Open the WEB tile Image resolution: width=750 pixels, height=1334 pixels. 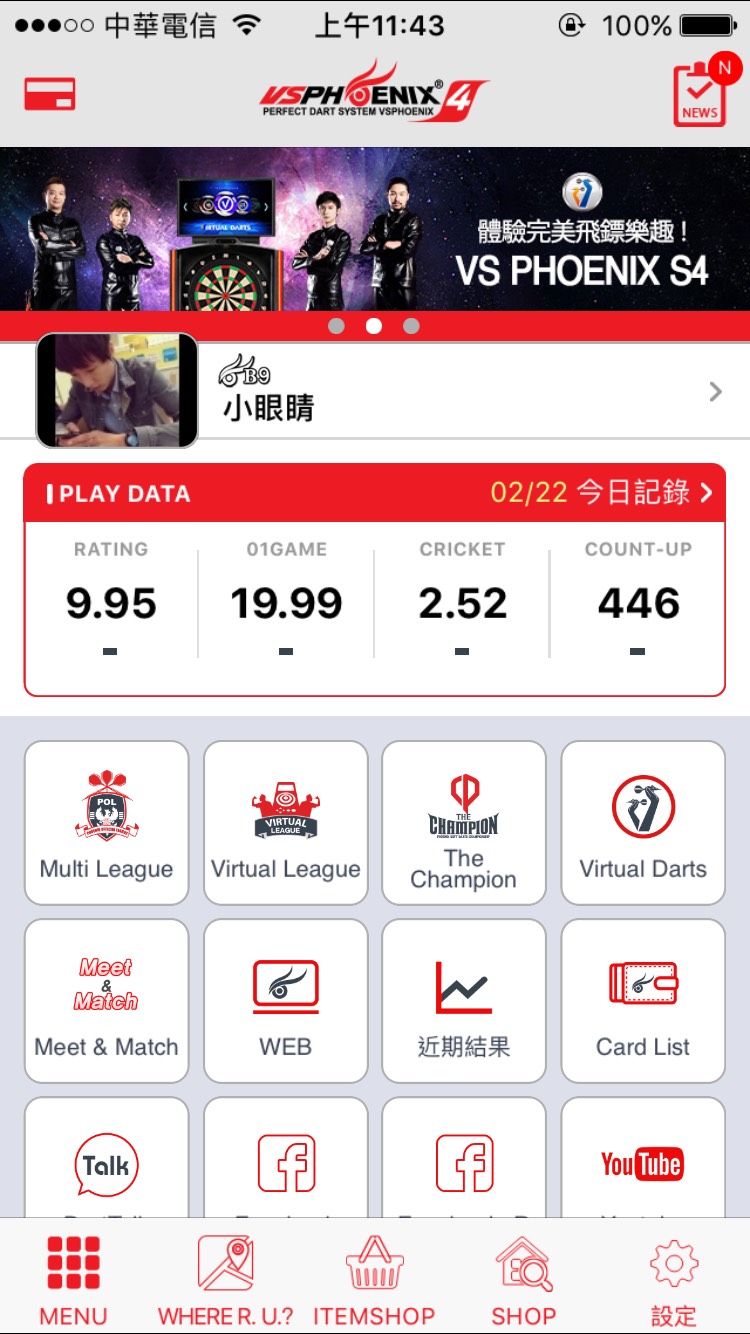pyautogui.click(x=286, y=1001)
